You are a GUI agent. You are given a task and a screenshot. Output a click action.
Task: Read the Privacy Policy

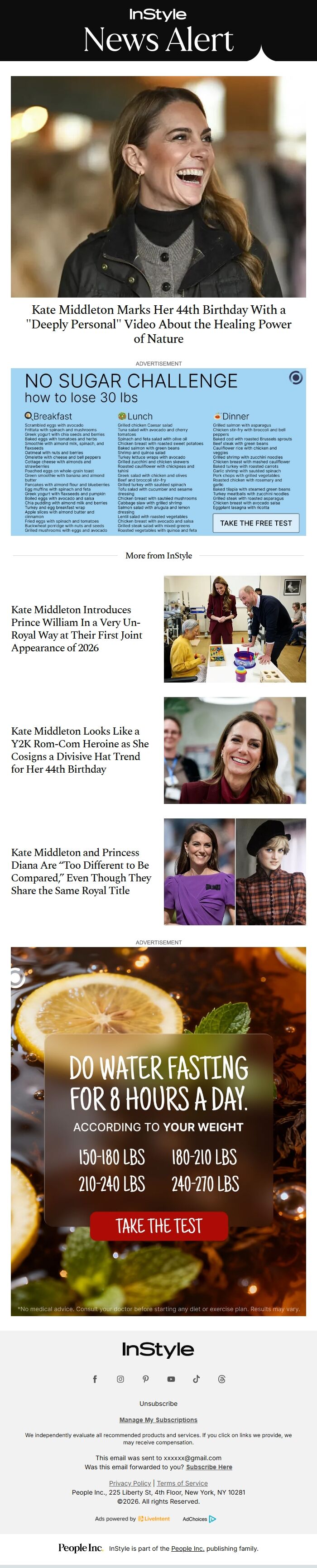130,1483
